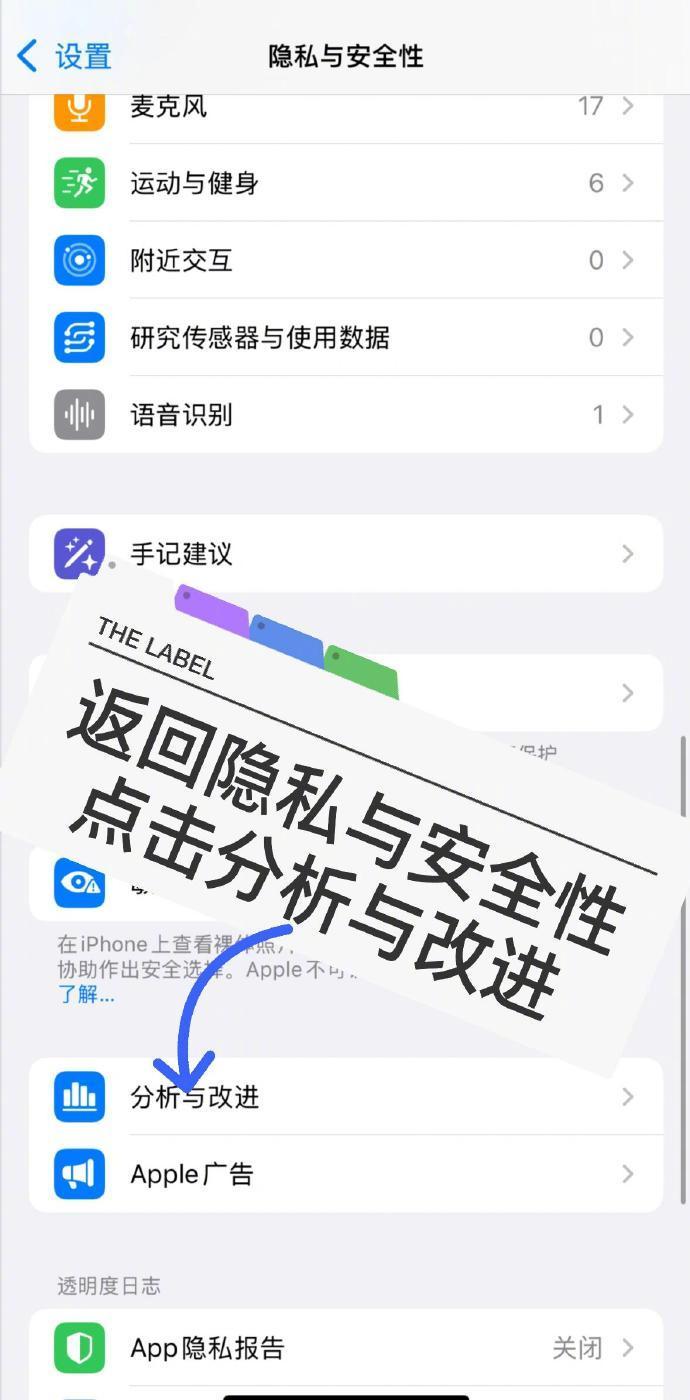Open App隐私报告
The width and height of the screenshot is (690, 1400).
346,1348
